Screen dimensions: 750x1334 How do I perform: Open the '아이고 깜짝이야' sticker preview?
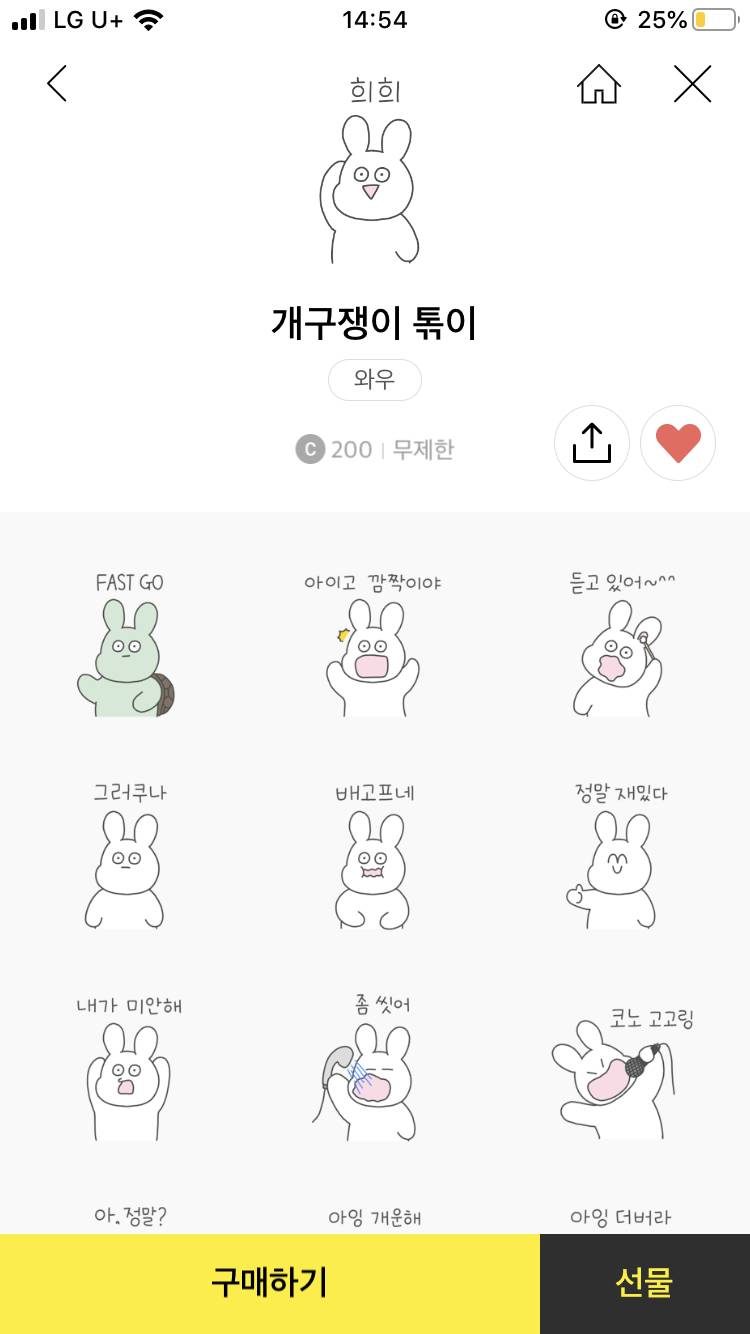point(374,660)
